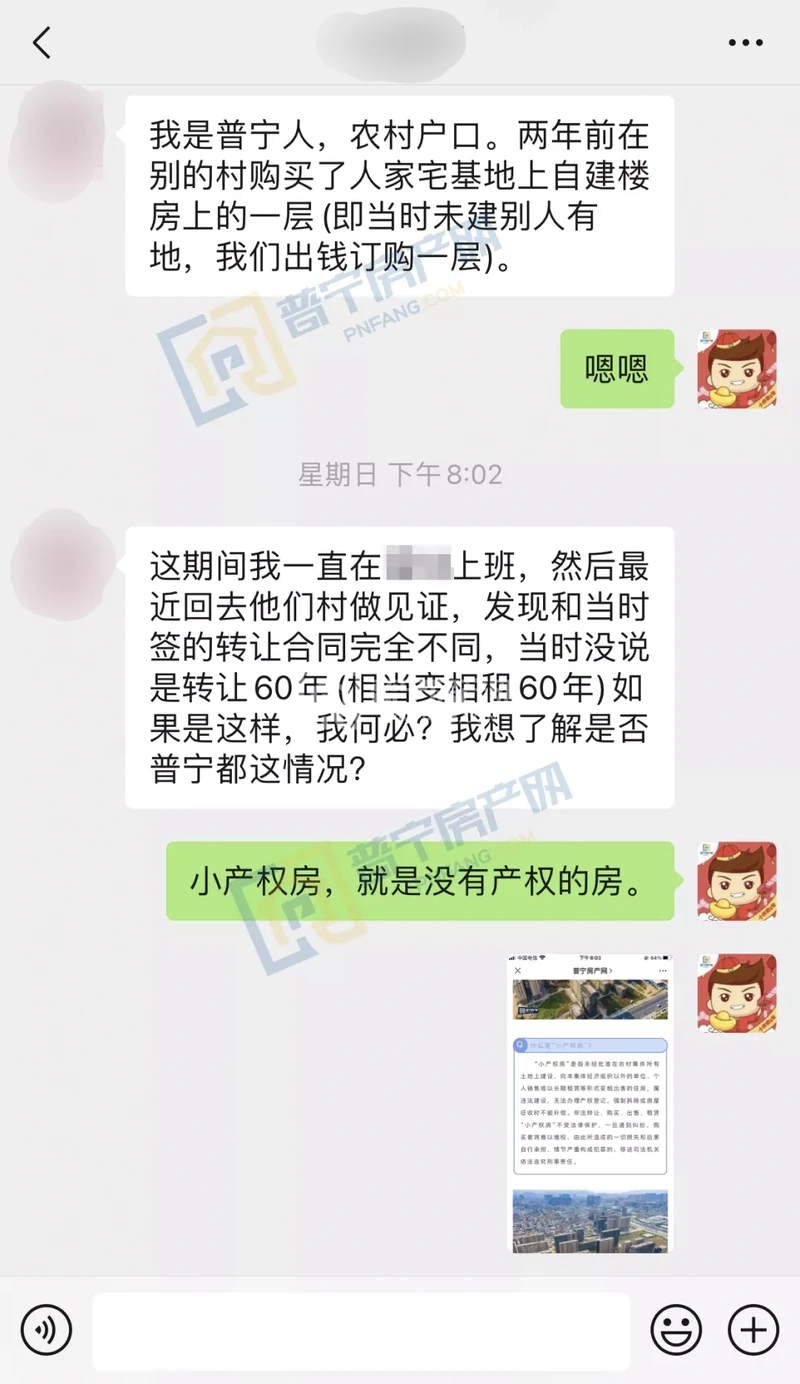This screenshot has height=1384, width=800.
Task: Open sender avatar beside 嗯嗯 message
Action: [x=736, y=368]
